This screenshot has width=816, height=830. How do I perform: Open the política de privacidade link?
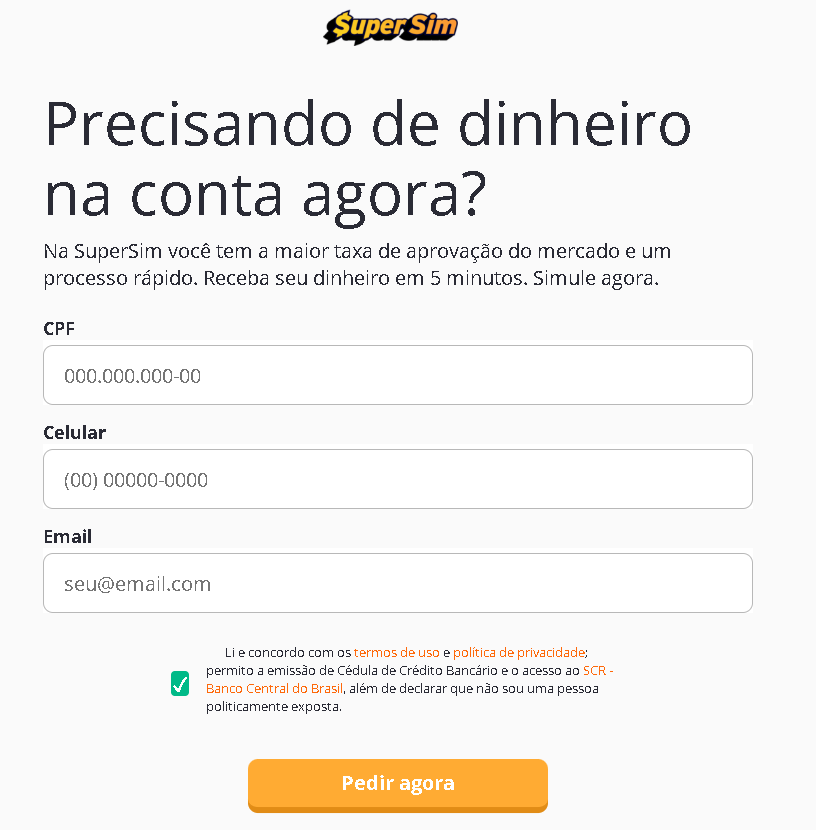tap(518, 652)
